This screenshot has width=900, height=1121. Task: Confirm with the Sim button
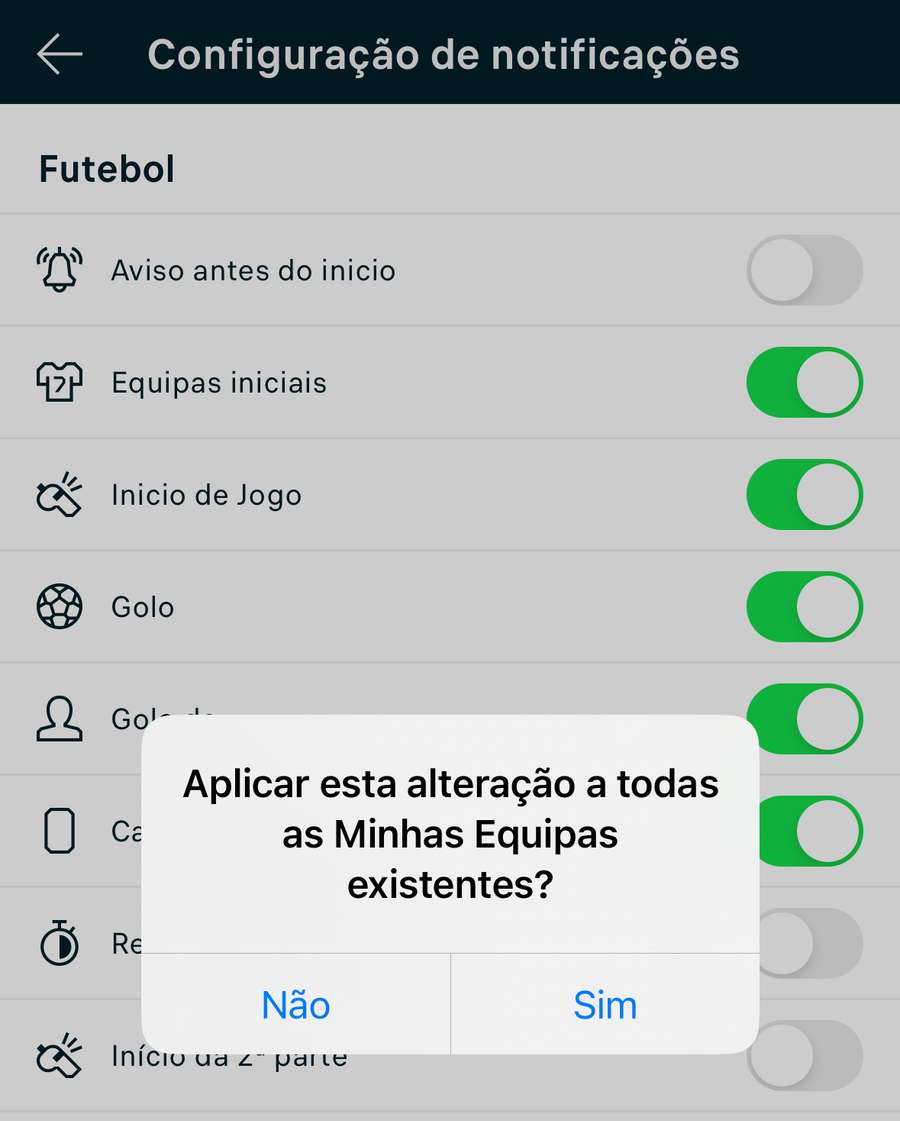604,1004
